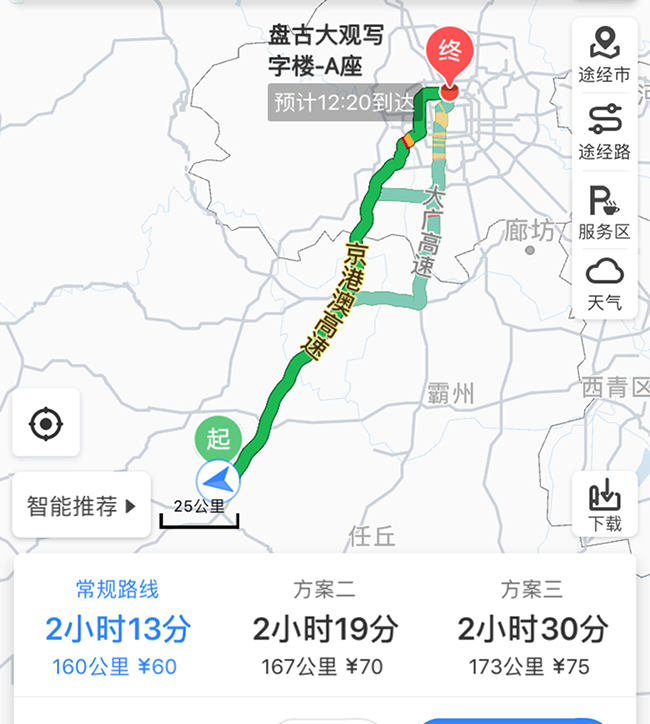Expand the 智能推荐 route preference
Viewport: 650px width, 724px height.
(81, 506)
